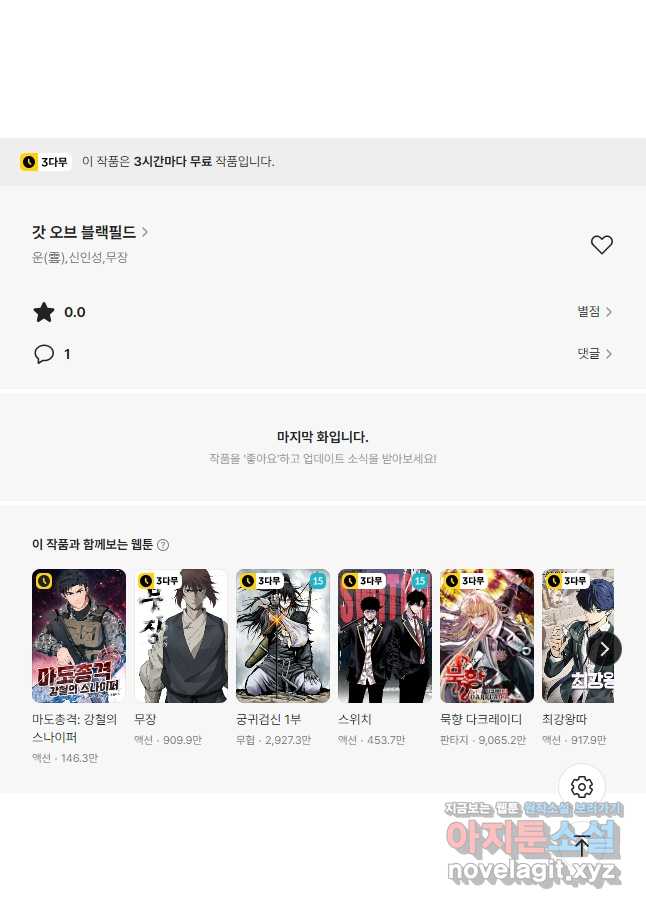
Task: Like this webtoon with the heart icon
Action: (601, 244)
